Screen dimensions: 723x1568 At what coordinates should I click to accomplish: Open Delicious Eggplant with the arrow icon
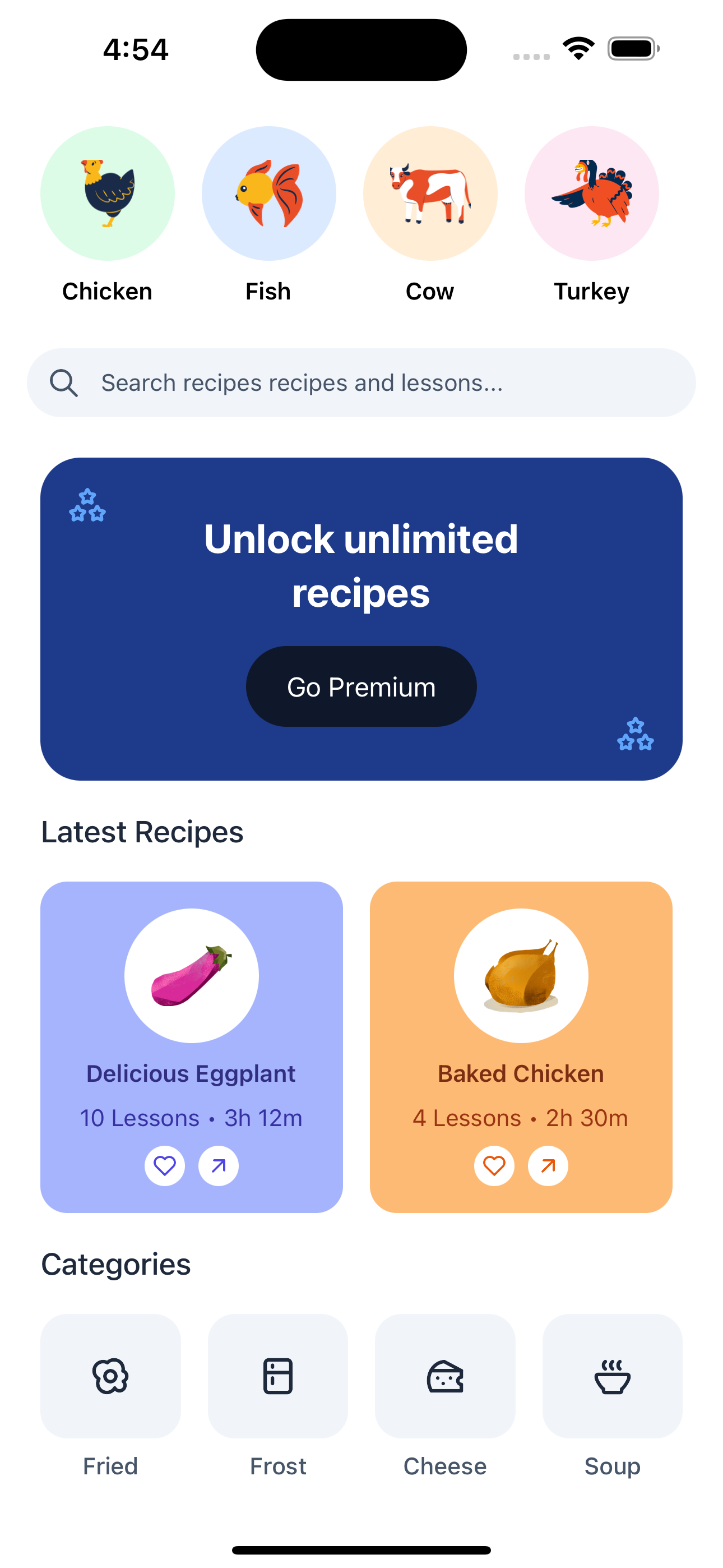[x=219, y=1166]
